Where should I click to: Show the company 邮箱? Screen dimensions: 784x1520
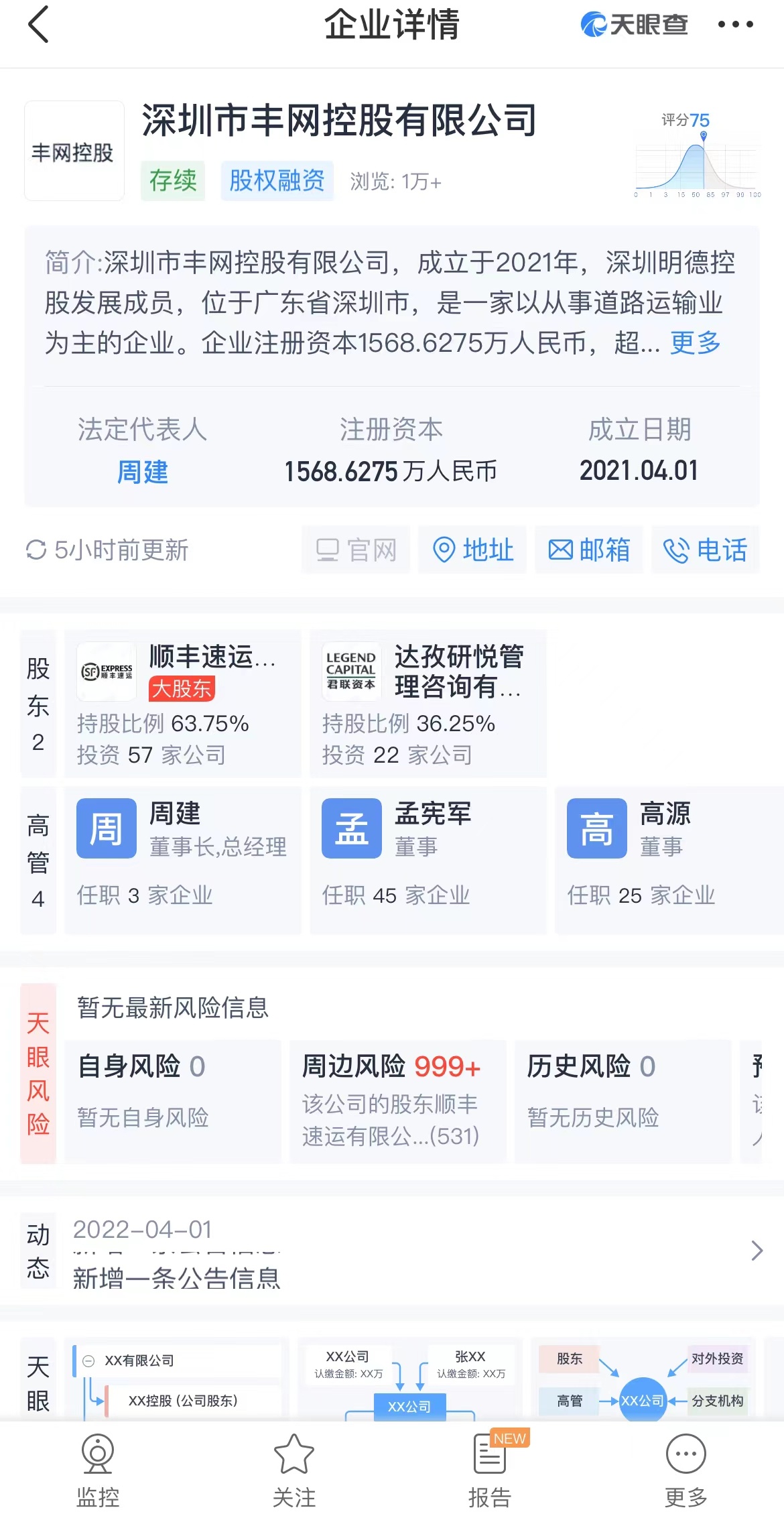589,550
